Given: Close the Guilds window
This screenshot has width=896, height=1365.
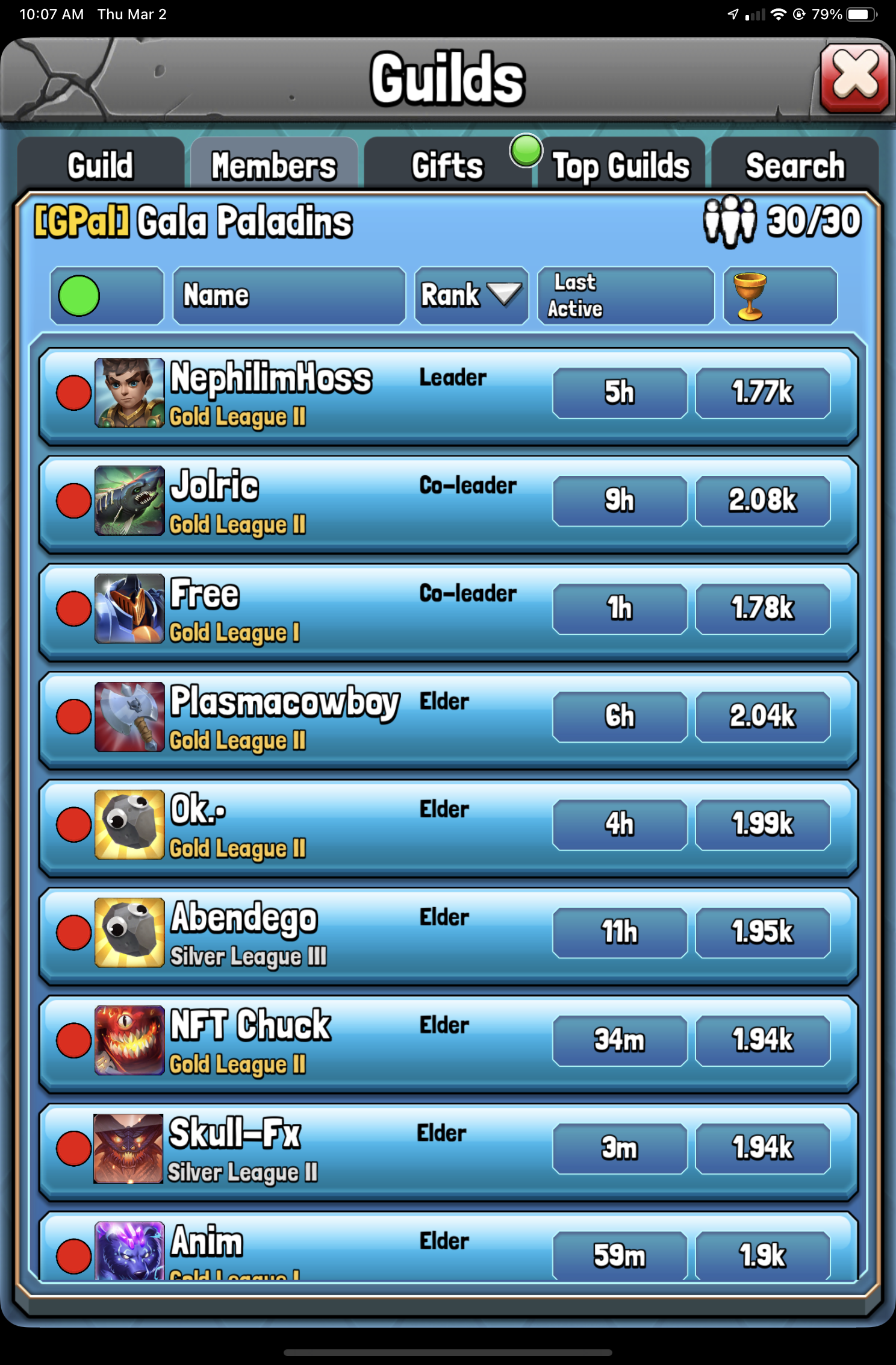Looking at the screenshot, I should coord(854,78).
